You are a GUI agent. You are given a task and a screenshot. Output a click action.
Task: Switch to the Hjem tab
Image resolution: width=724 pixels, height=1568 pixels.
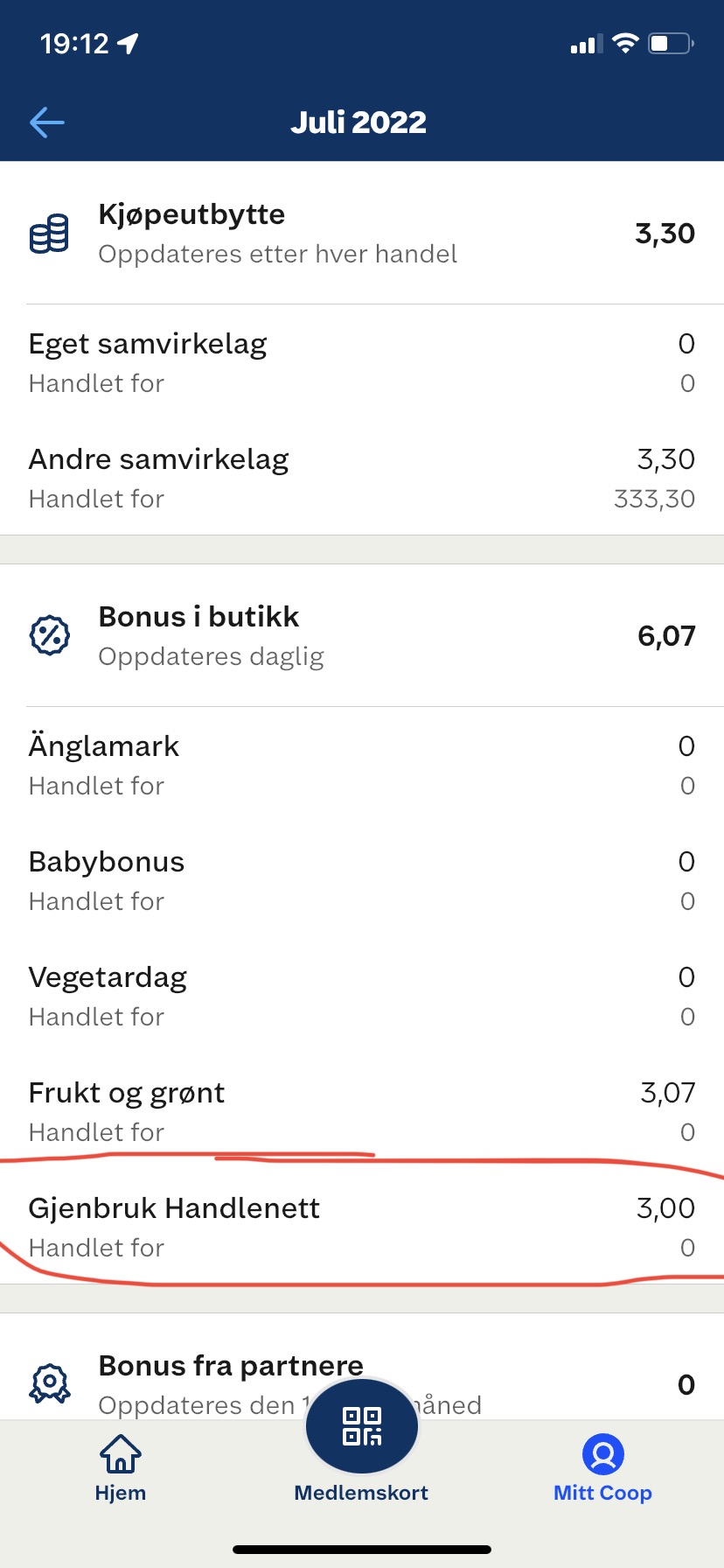pos(121,1469)
